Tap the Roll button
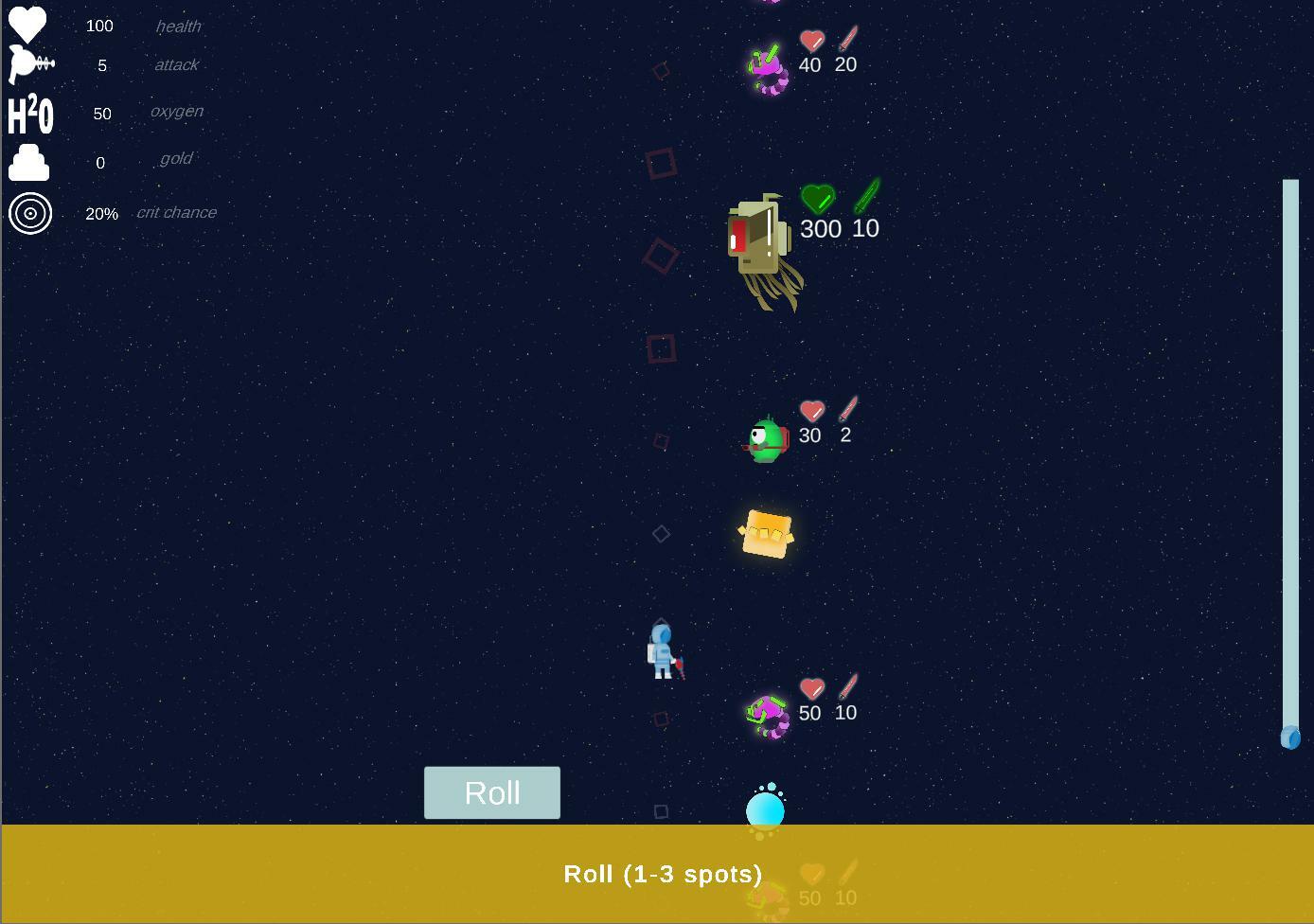The image size is (1314, 924). tap(491, 792)
